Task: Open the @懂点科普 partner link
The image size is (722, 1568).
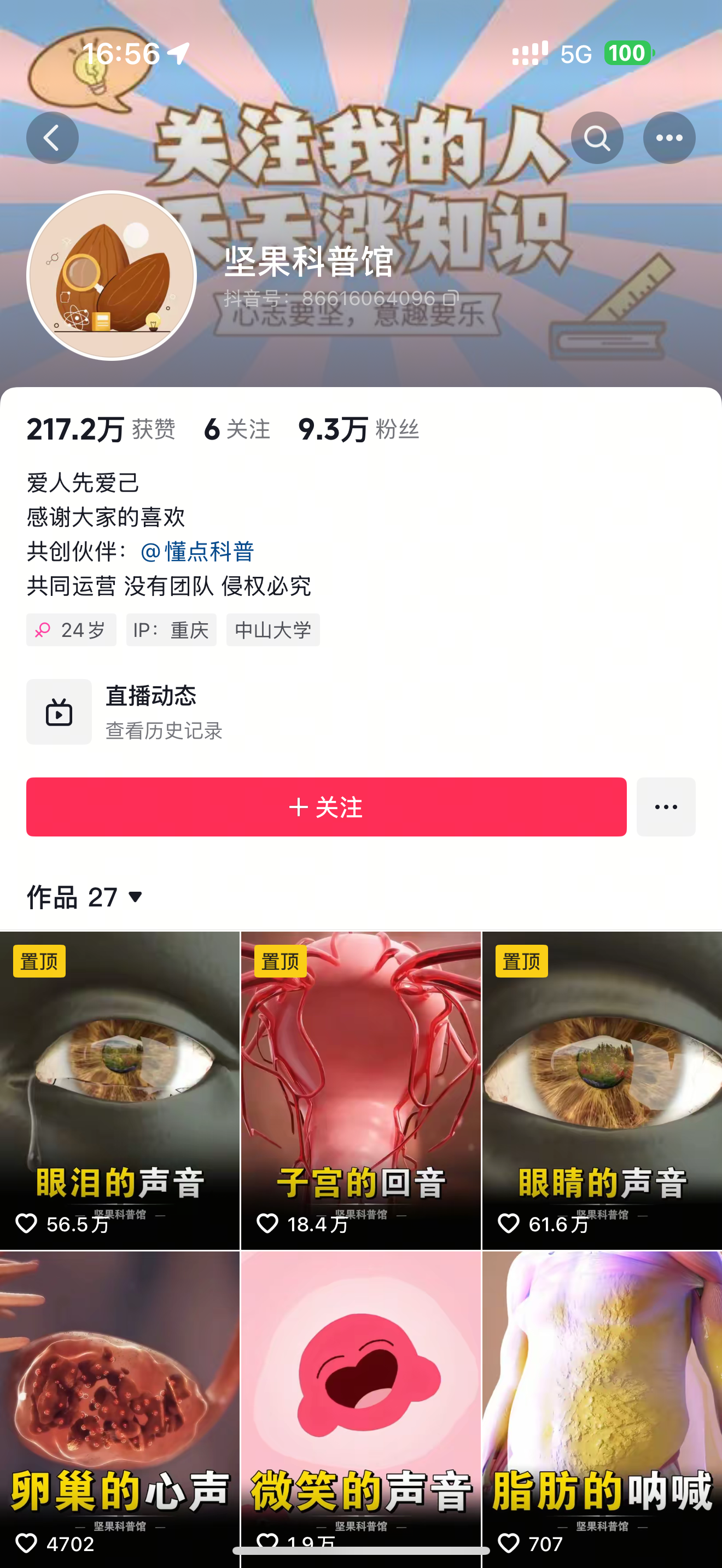Action: tap(197, 552)
